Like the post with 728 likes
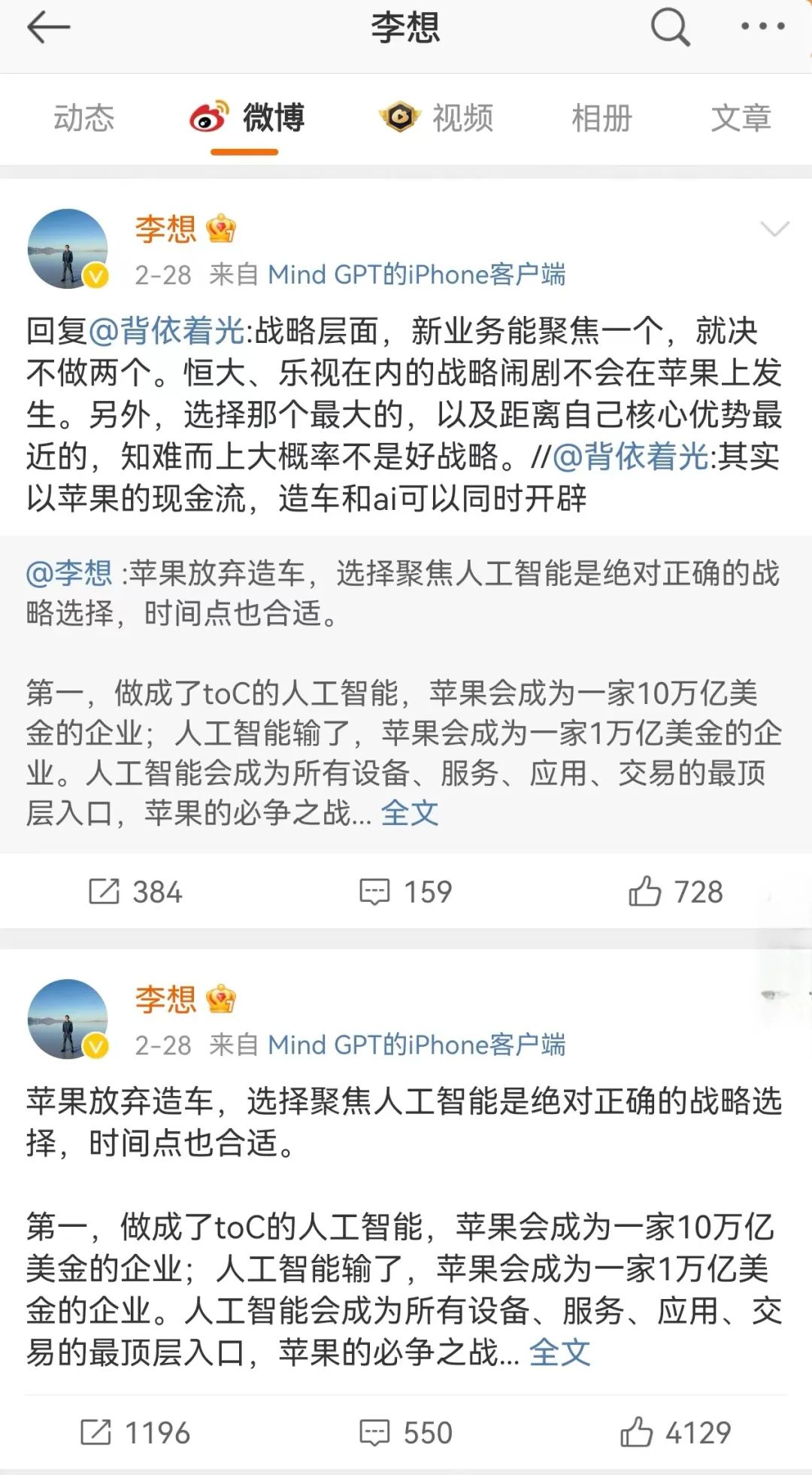 [675, 892]
